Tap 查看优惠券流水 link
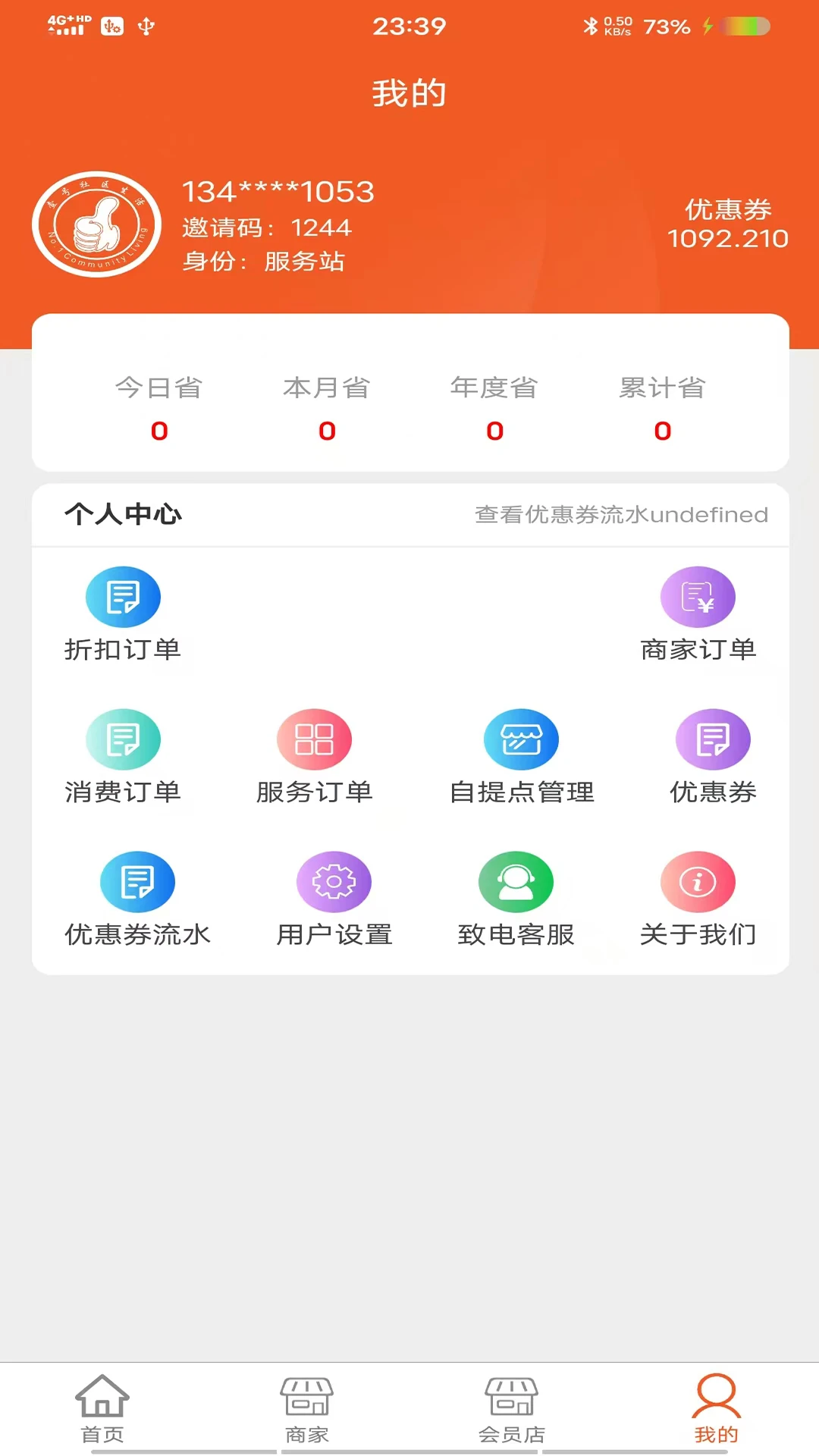 coord(620,515)
